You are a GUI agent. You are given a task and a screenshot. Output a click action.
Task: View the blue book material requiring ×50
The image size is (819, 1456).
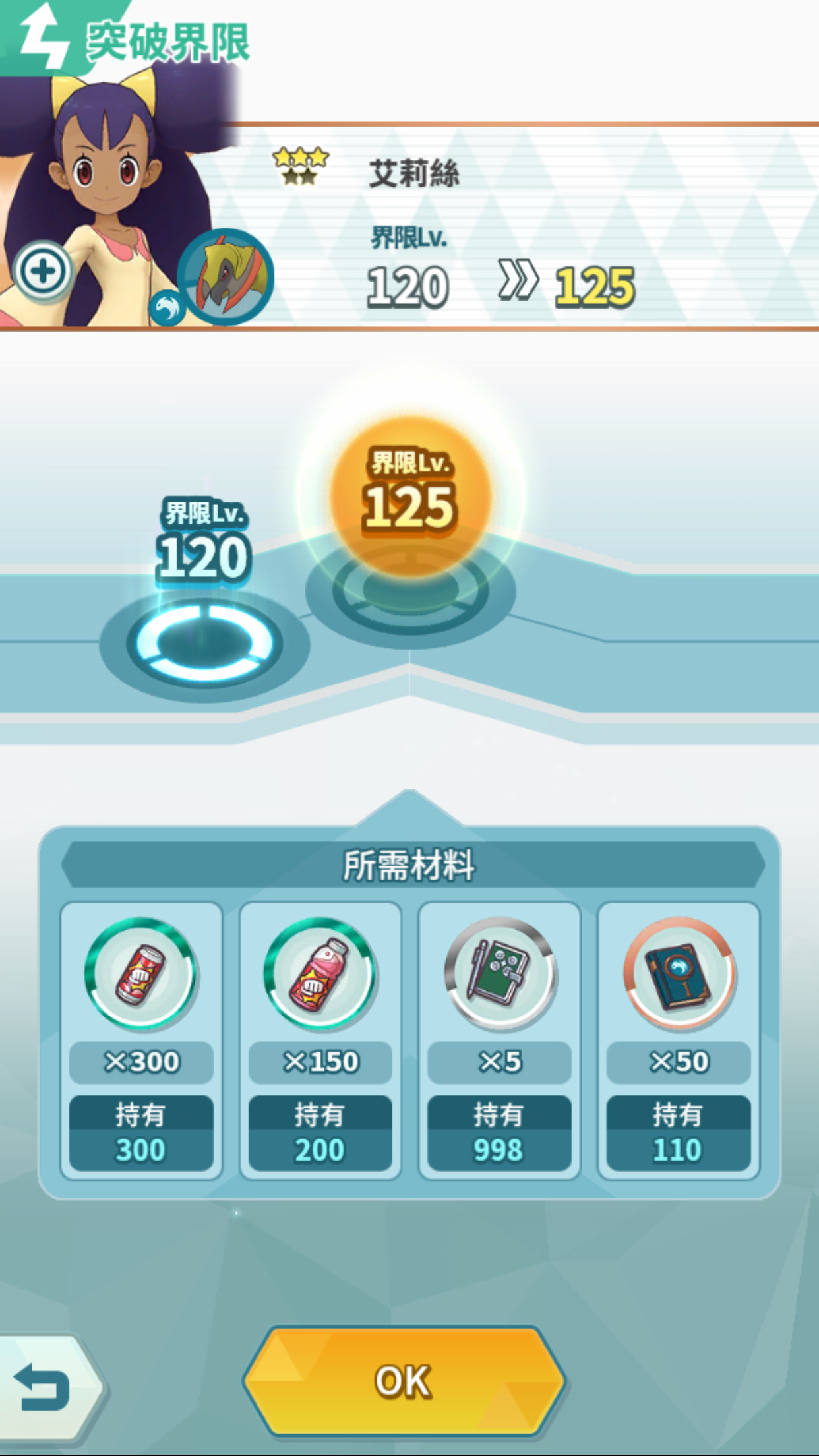(x=679, y=973)
